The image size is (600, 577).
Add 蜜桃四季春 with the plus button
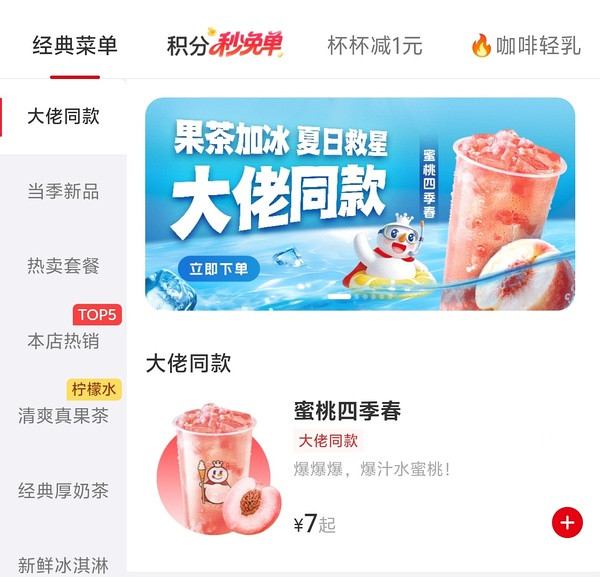(567, 522)
